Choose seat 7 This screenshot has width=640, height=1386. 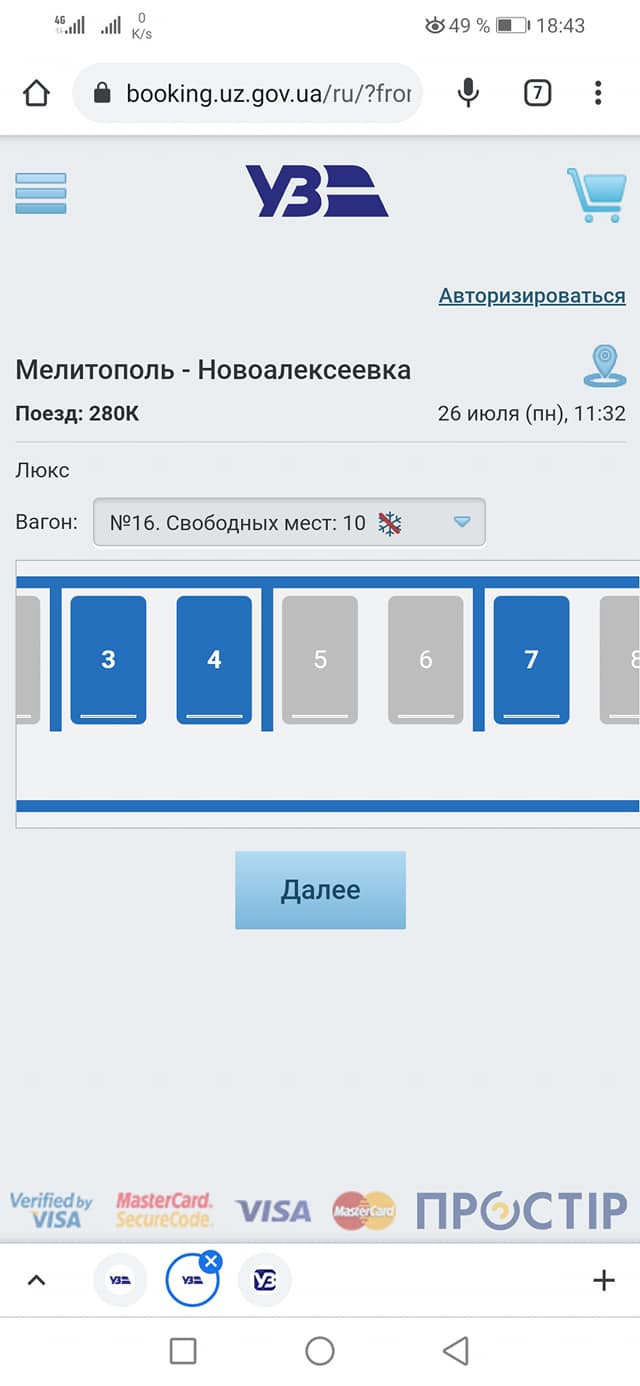click(531, 659)
